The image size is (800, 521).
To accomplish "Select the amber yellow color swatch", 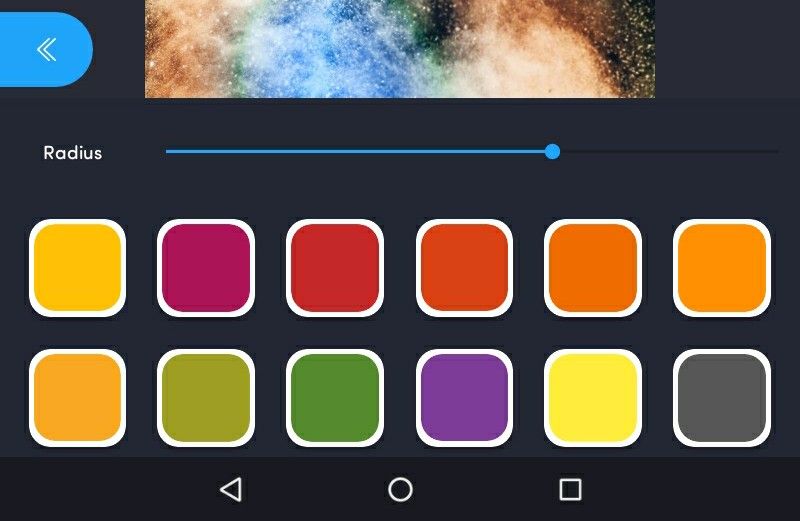I will [x=77, y=268].
